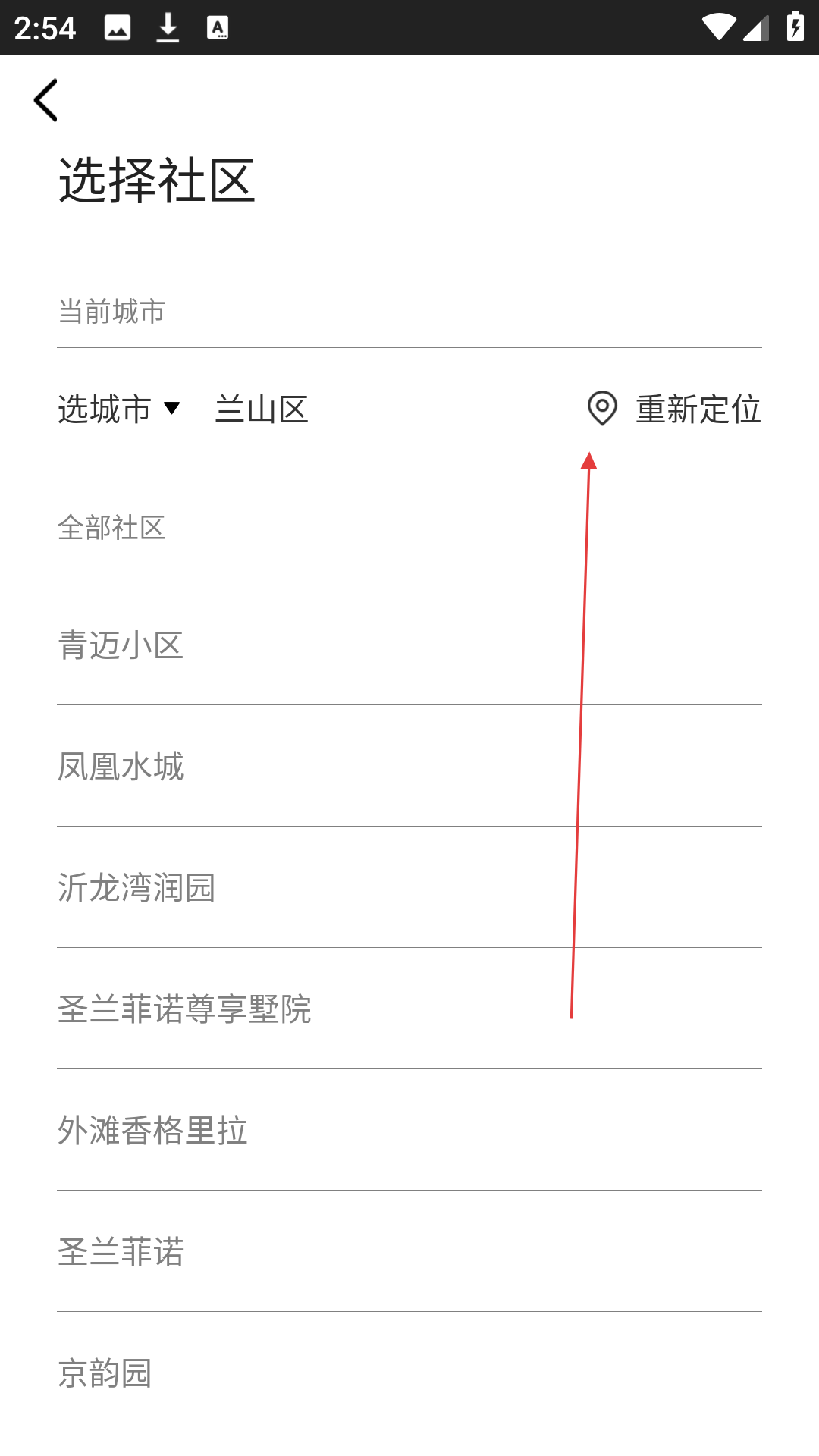The image size is (819, 1456).
Task: Pick 京韵园 from the communities
Action: point(409,1373)
